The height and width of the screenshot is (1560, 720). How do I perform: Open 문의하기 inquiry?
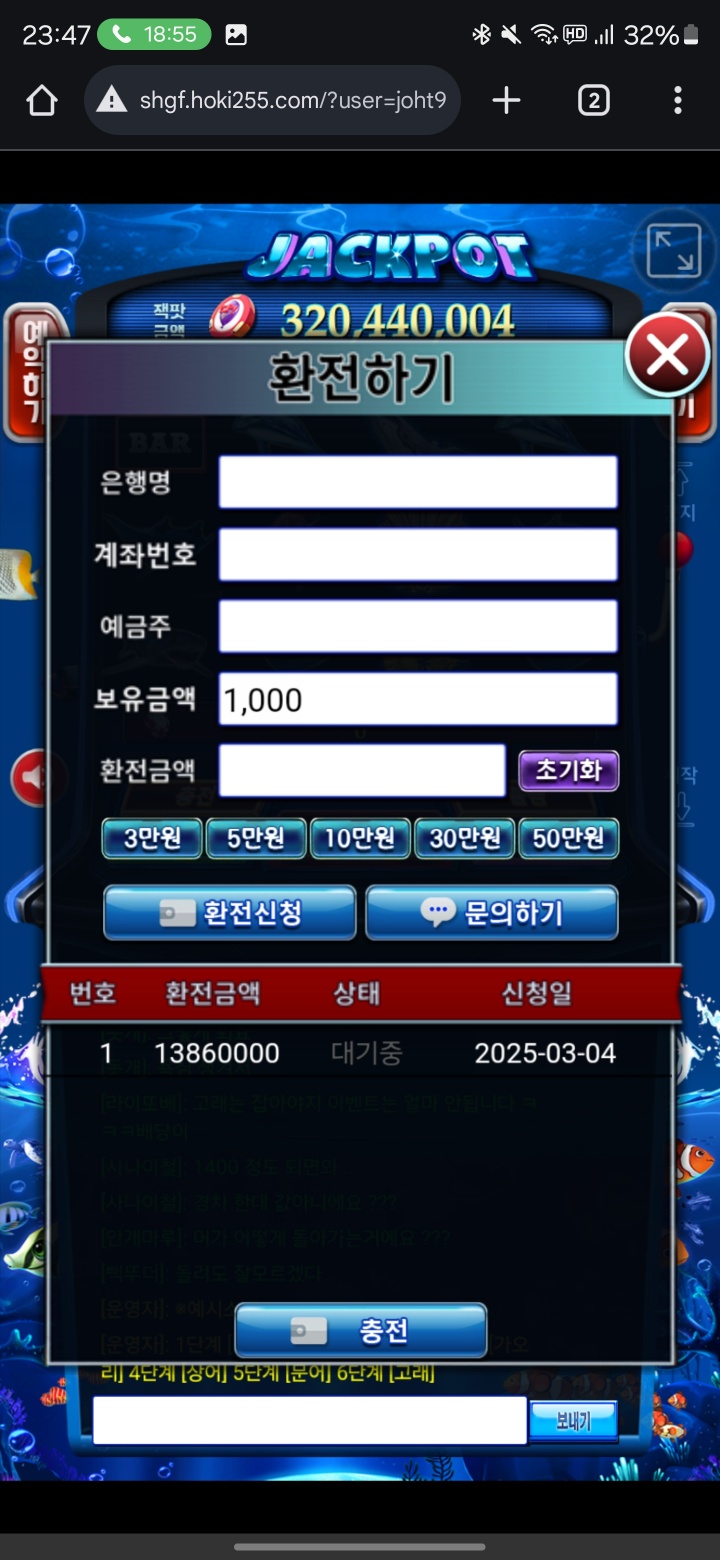pyautogui.click(x=491, y=912)
